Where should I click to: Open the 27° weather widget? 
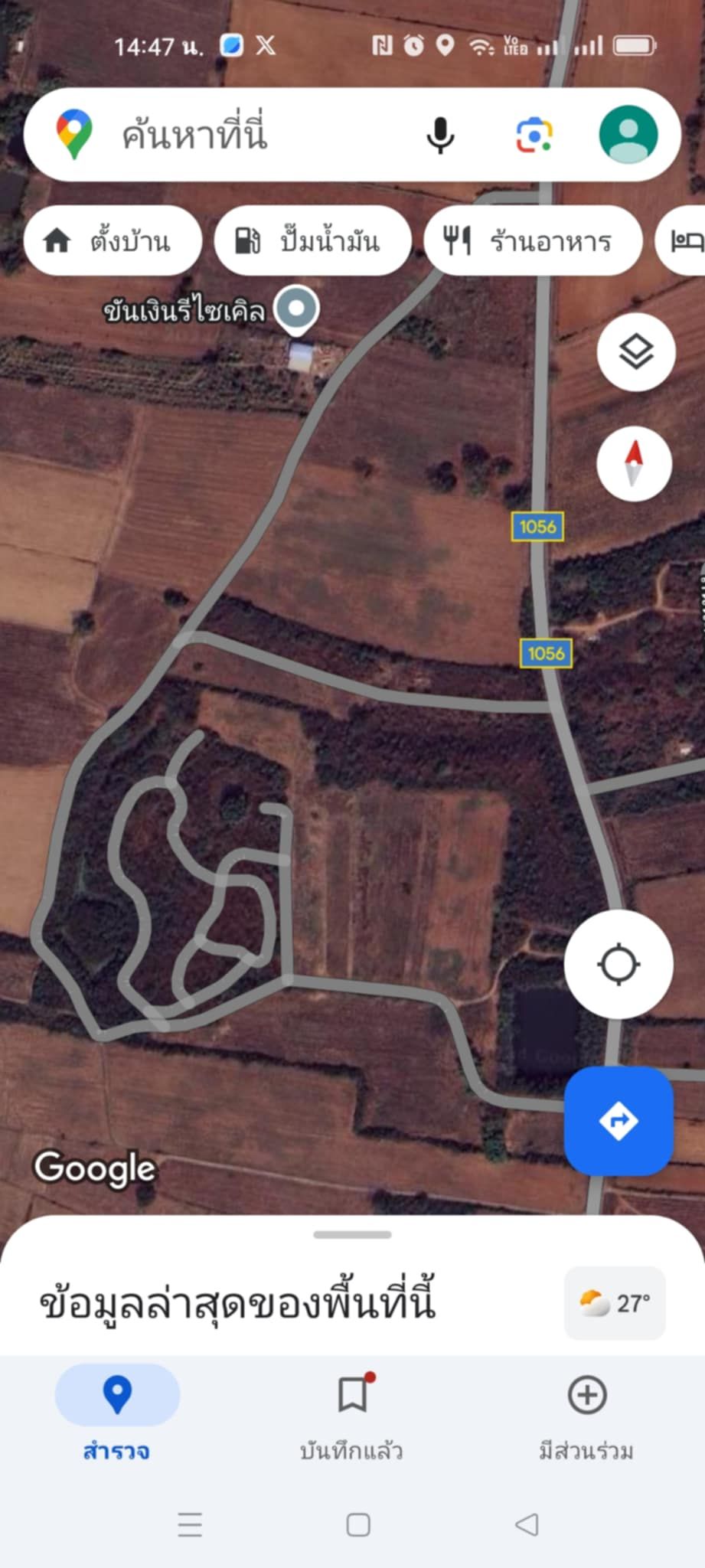(x=615, y=1303)
